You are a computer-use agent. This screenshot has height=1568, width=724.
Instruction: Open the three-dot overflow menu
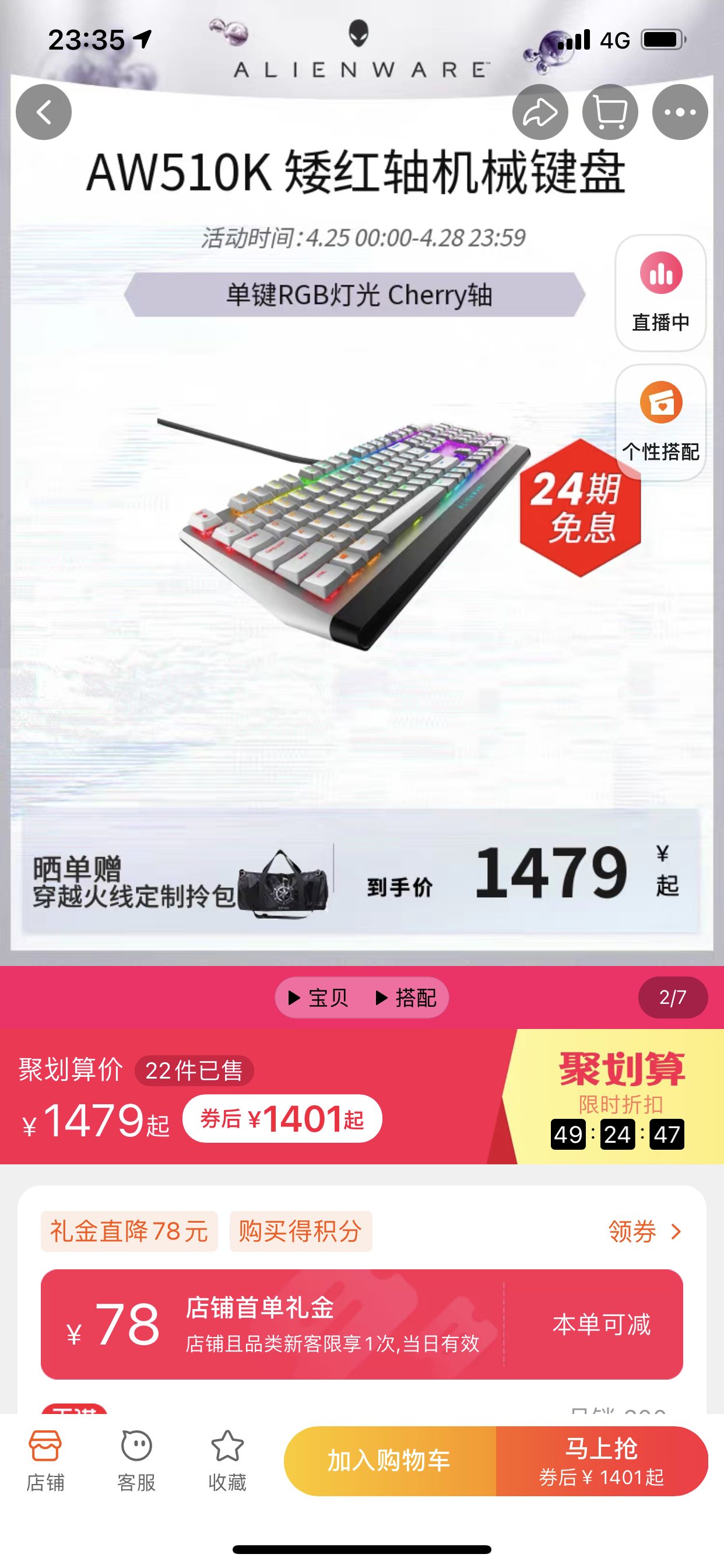click(680, 112)
